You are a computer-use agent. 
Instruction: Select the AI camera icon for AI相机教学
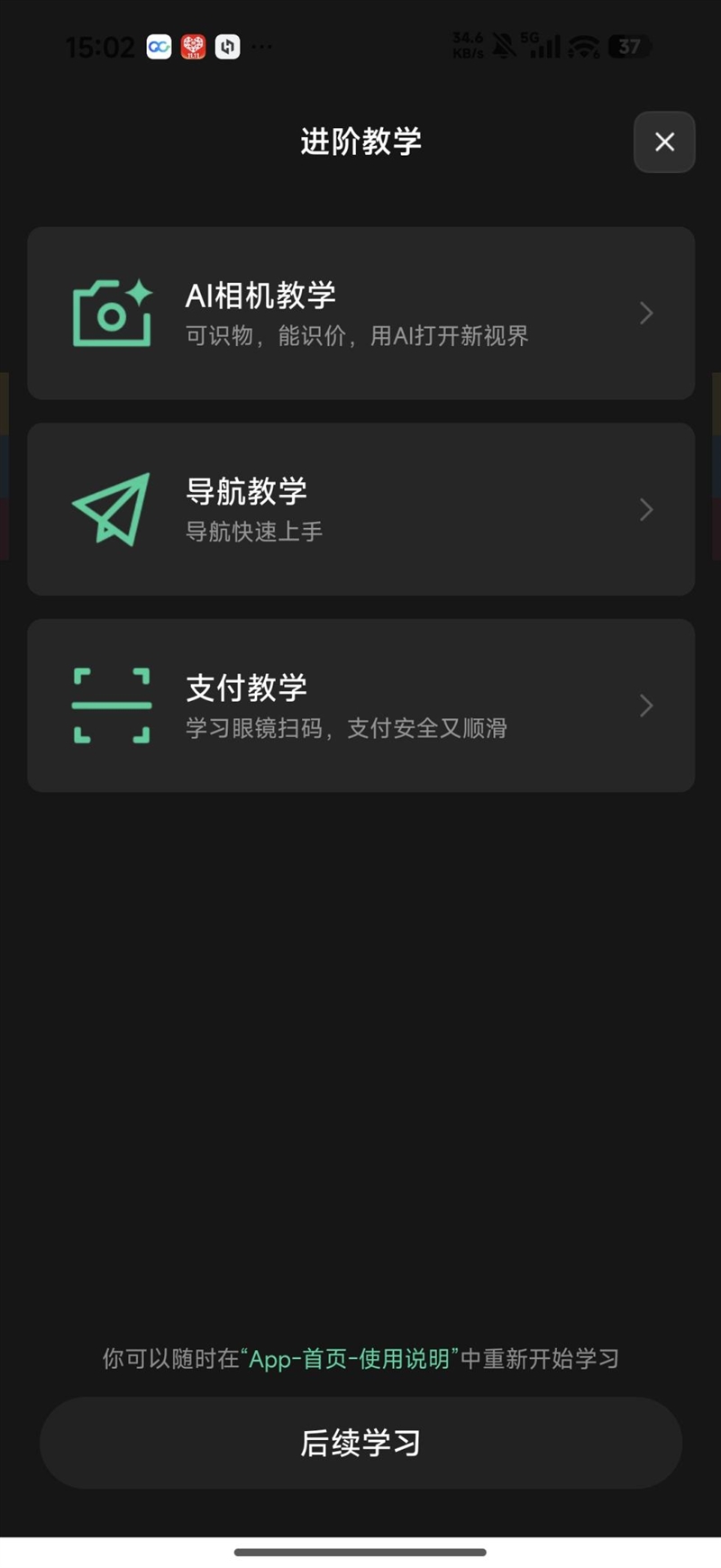click(x=112, y=314)
